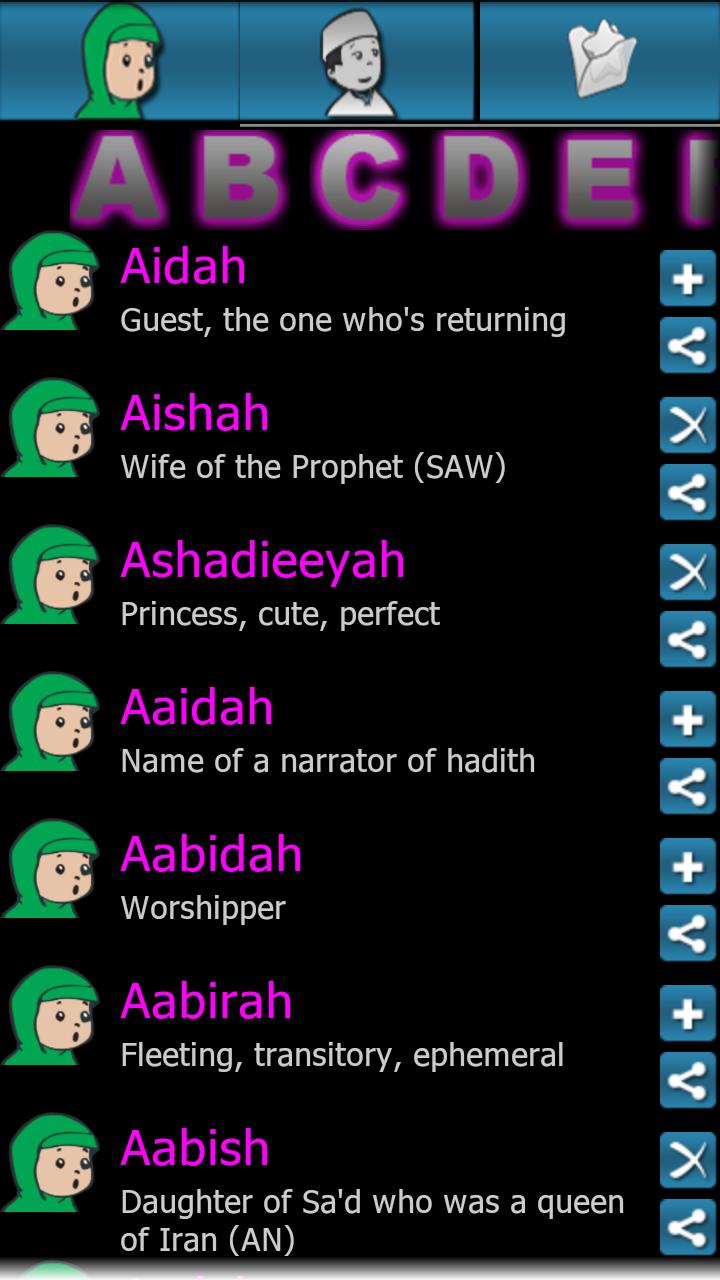Remove Aishah from favorites
The width and height of the screenshot is (720, 1280).
pyautogui.click(x=687, y=425)
